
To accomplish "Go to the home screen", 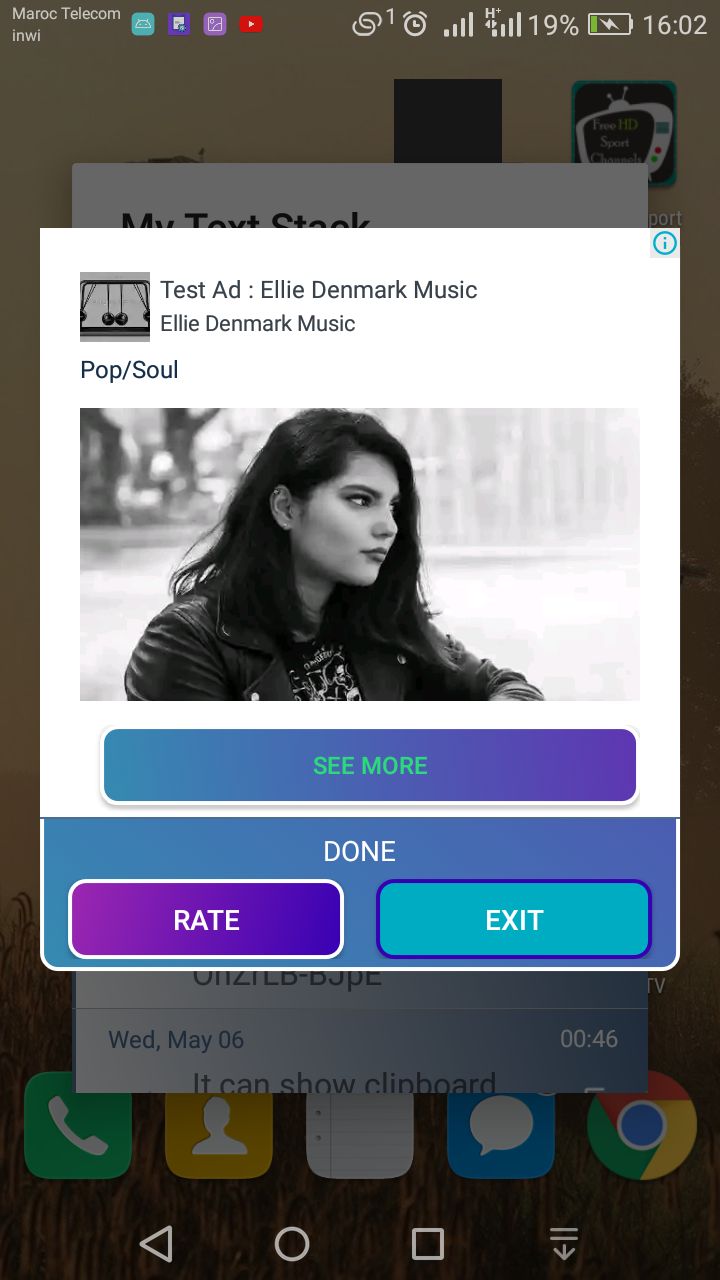I will [292, 1244].
